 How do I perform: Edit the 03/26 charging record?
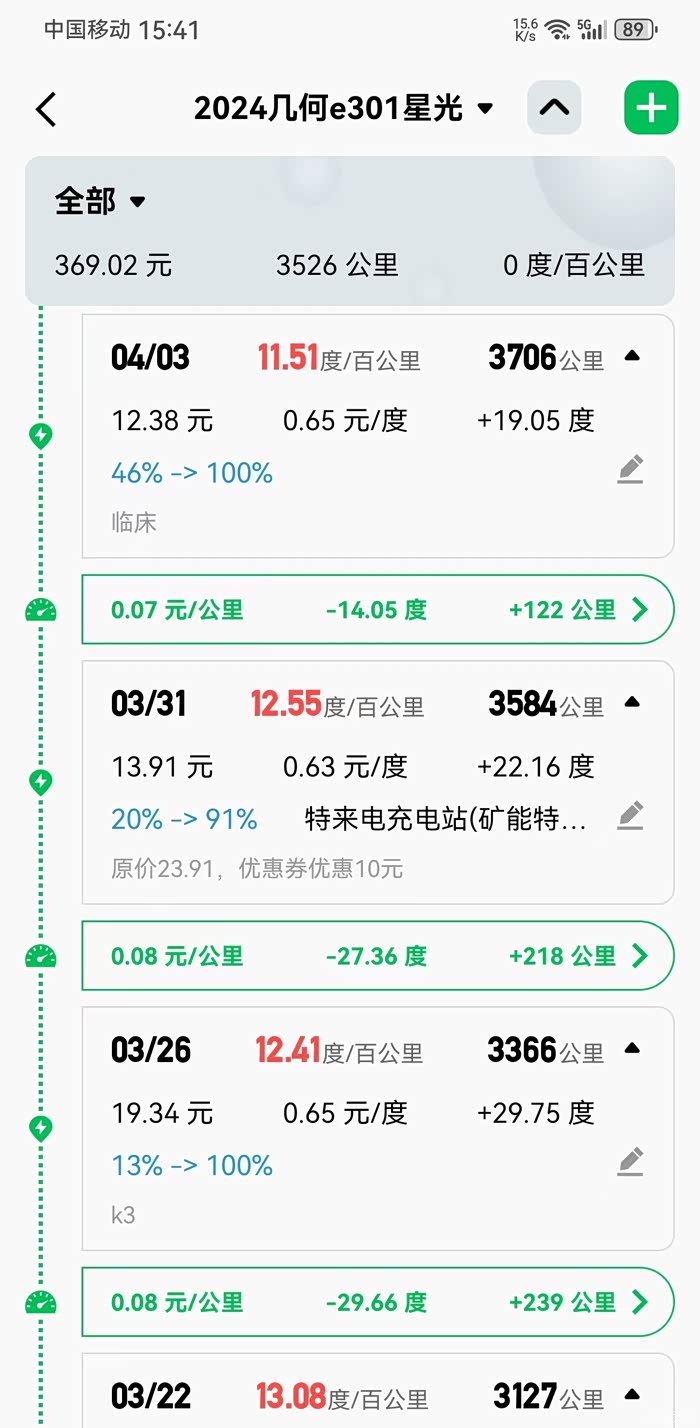tap(630, 1161)
